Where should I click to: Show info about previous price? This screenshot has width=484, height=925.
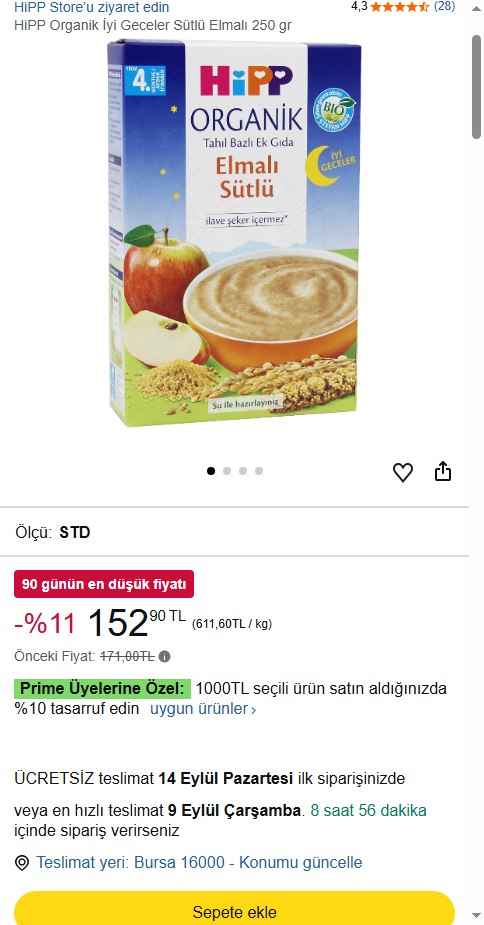pos(165,657)
